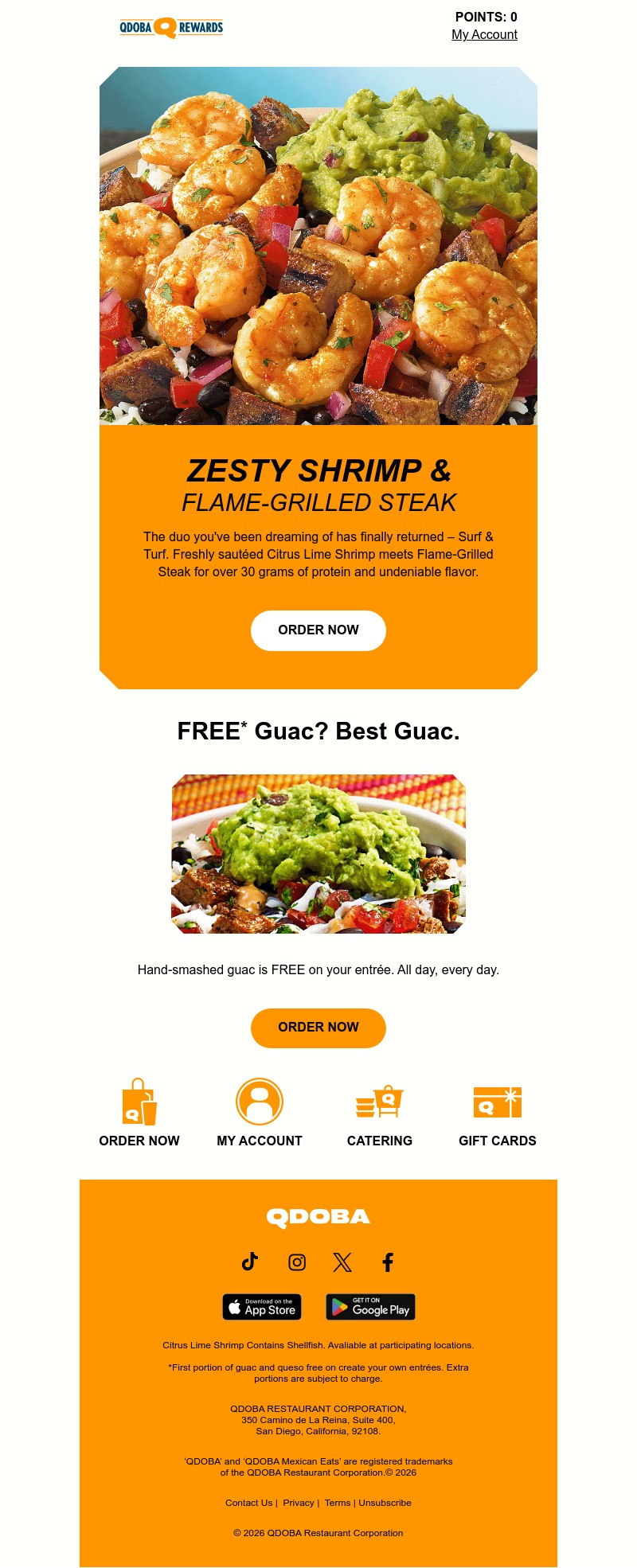Get the app on Google Play

[x=369, y=1306]
